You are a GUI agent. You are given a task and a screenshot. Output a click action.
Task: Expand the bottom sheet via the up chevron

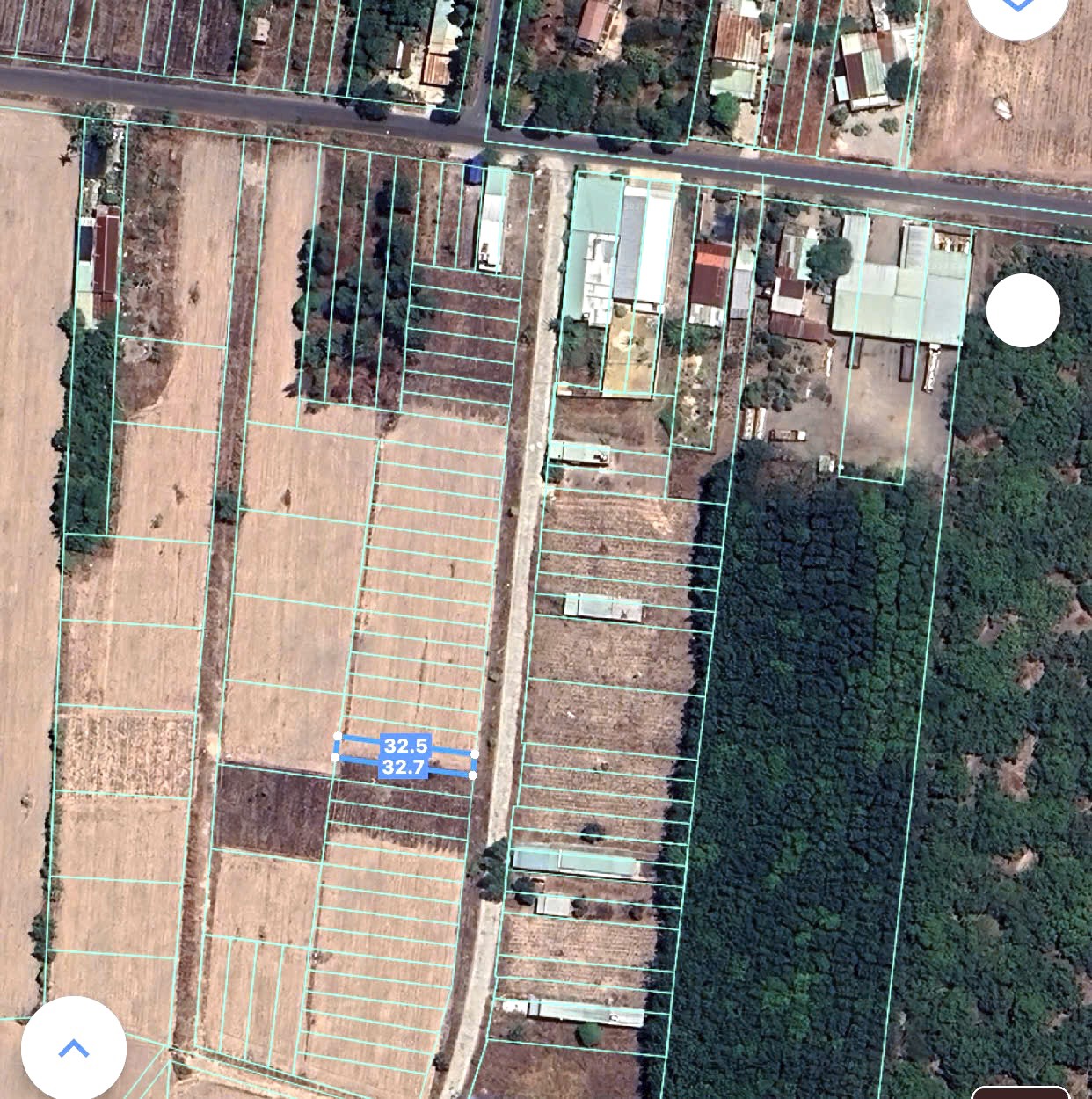pos(72,1048)
